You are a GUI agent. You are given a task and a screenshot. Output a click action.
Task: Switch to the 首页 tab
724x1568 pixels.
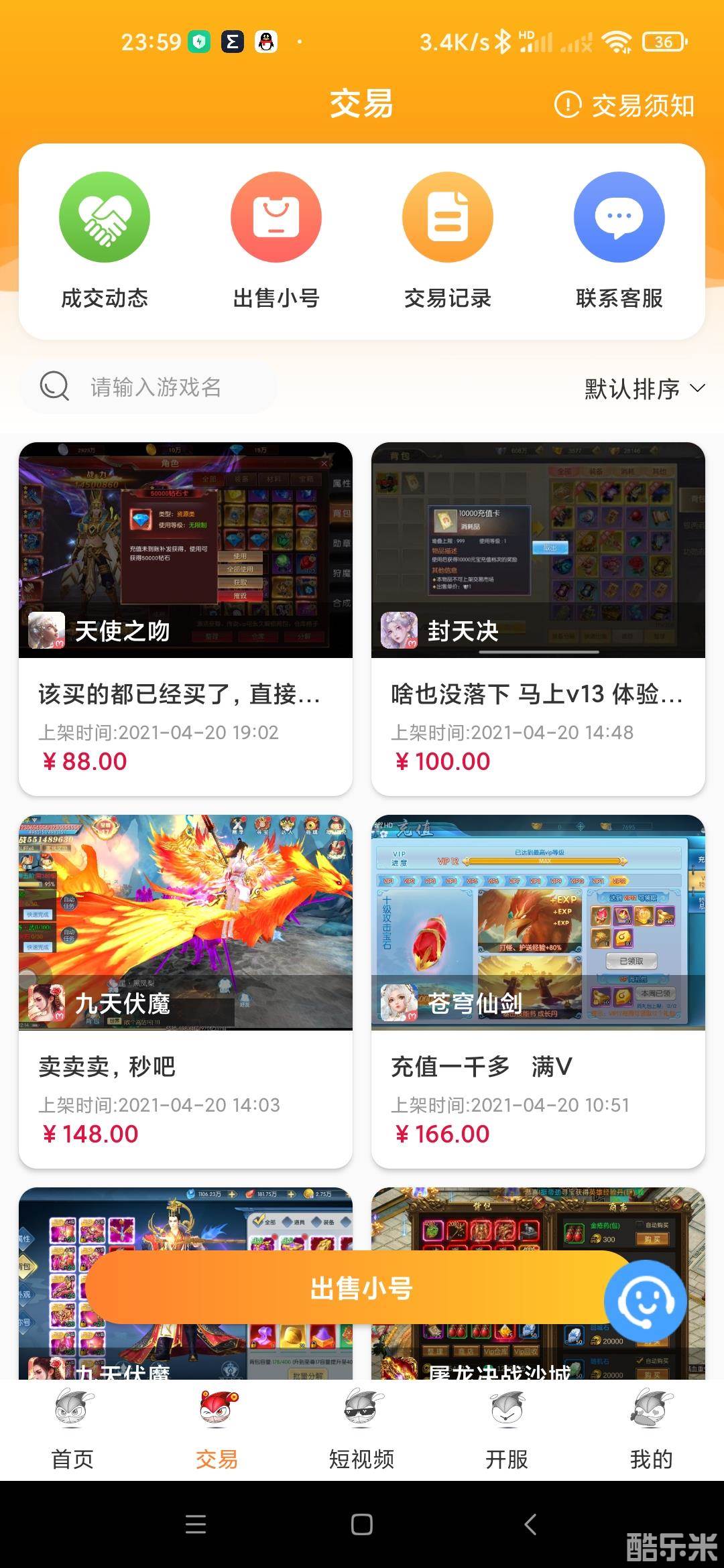click(72, 1429)
